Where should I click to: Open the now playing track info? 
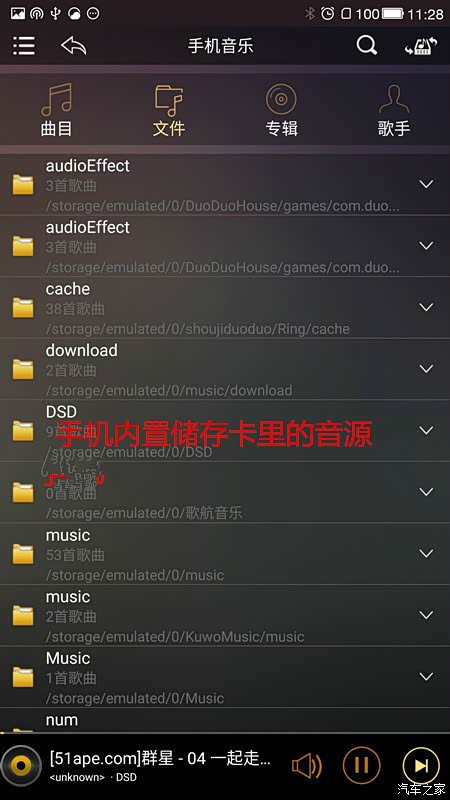coord(160,765)
